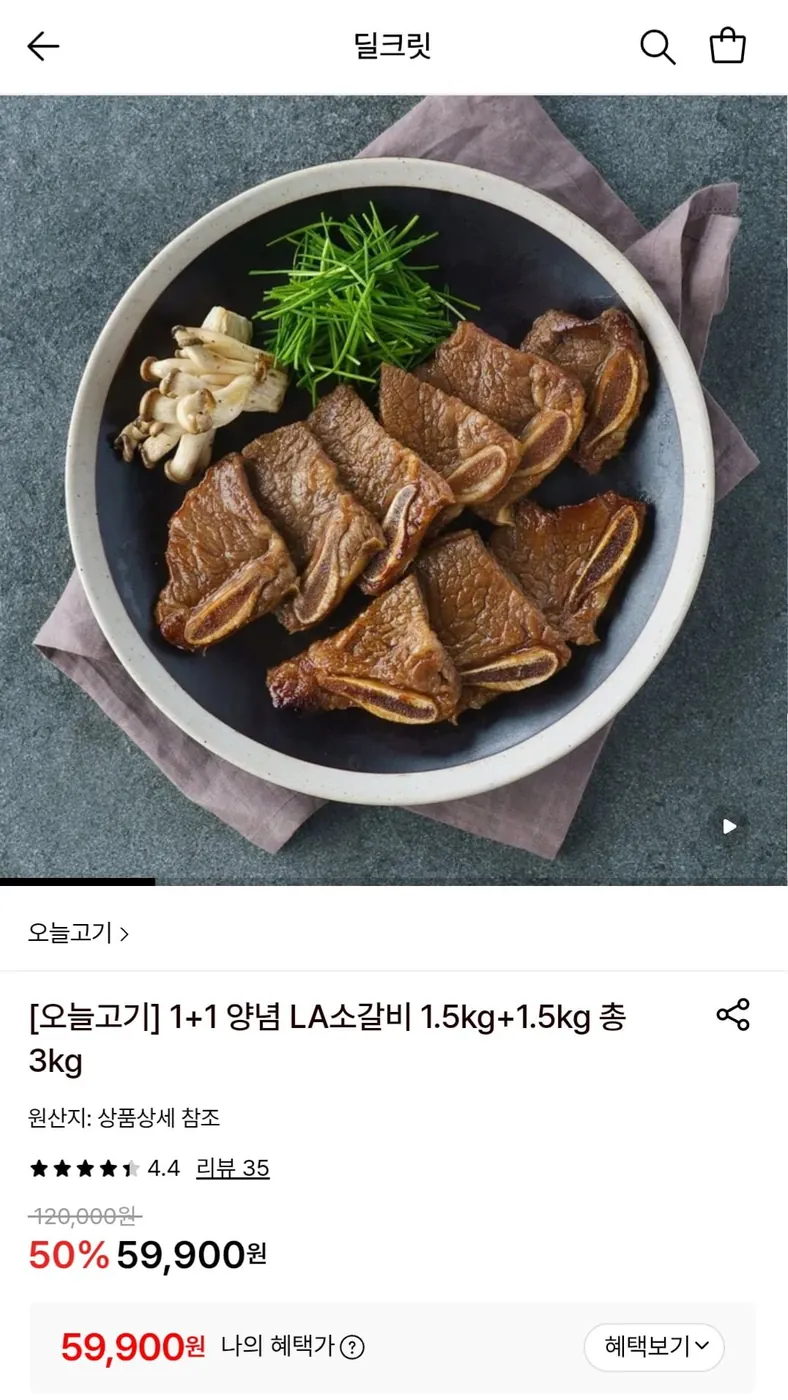Open 리뷰 35 reviews link
Screen dimensions: 788x1400
tap(233, 1167)
